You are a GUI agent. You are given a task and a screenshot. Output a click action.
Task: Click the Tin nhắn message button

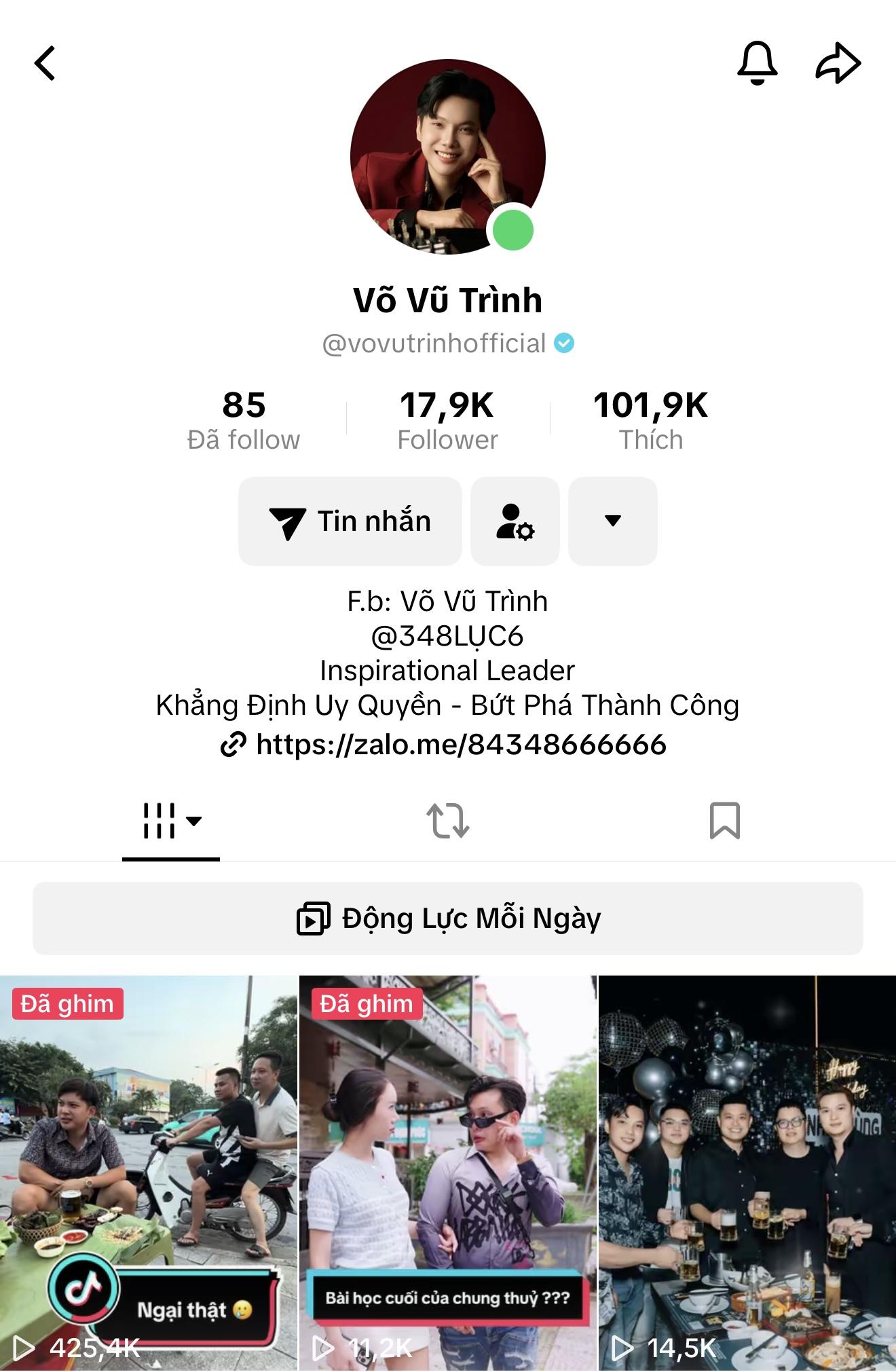pos(350,521)
